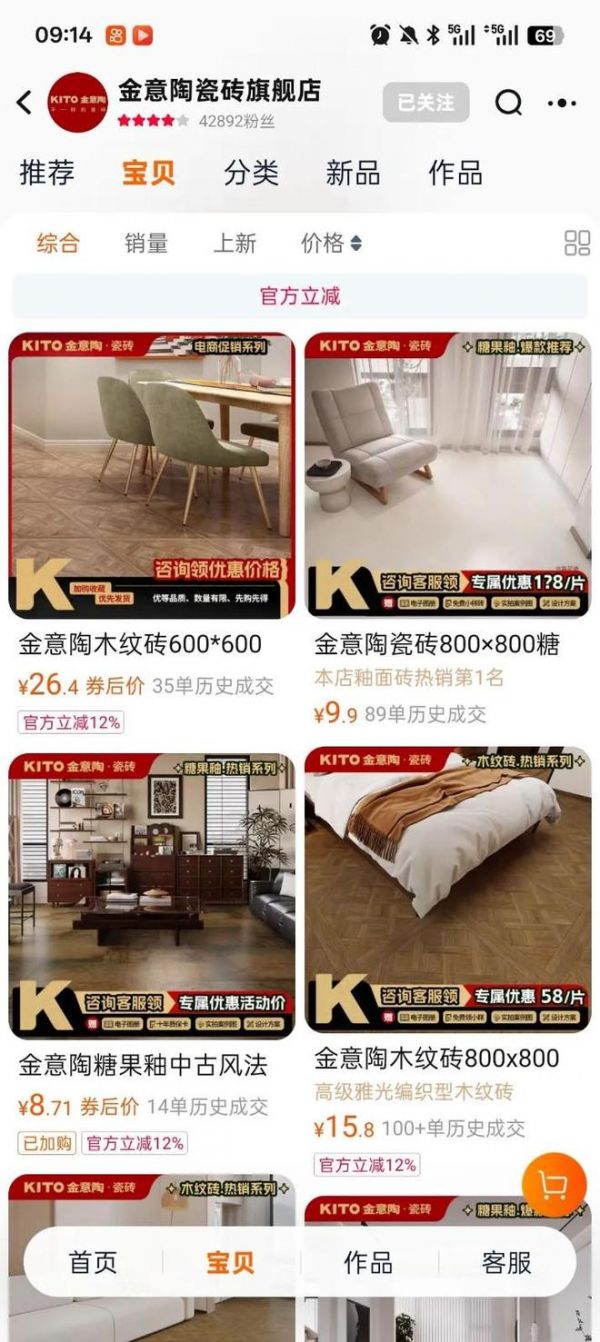
Task: Open the 新品 tab
Action: pos(353,172)
